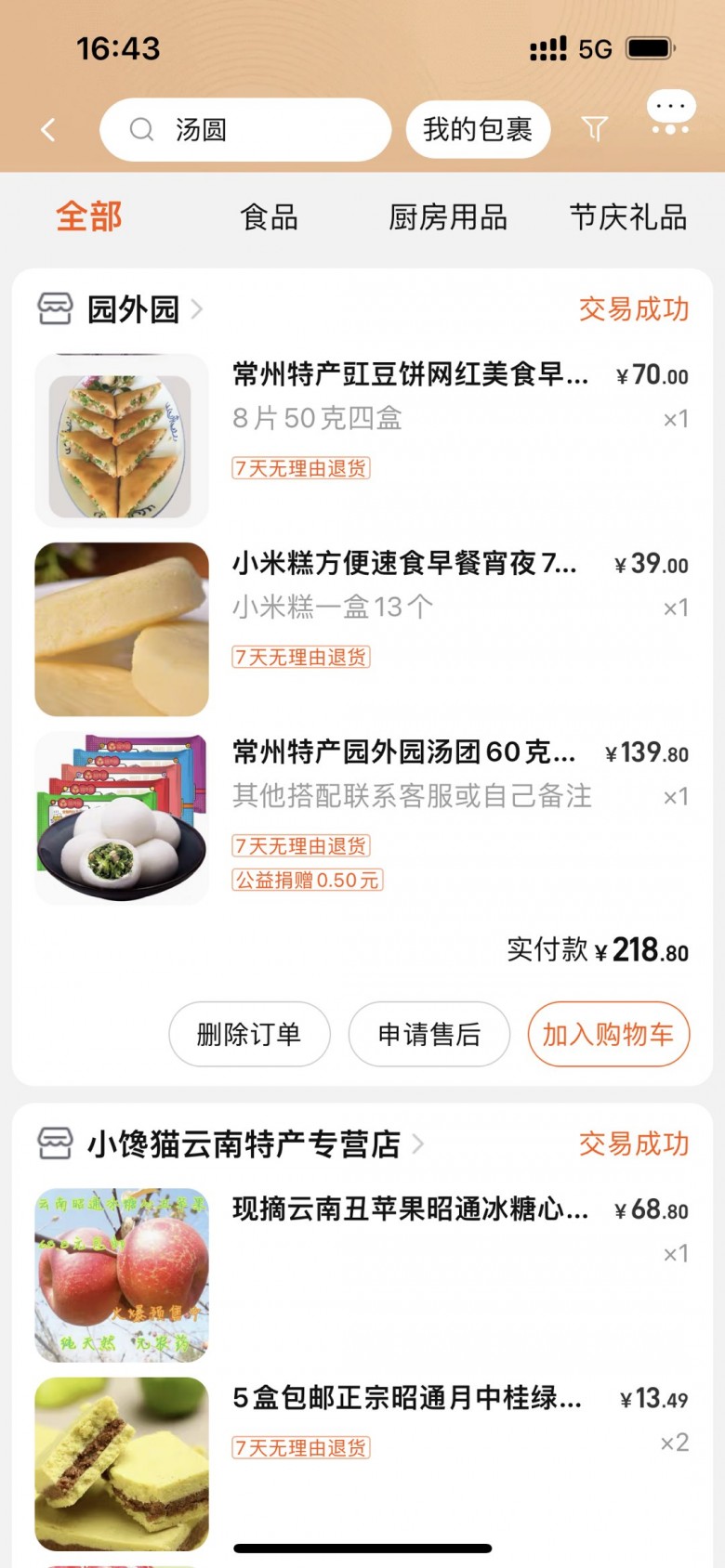This screenshot has height=1568, width=725.
Task: Open the 园外园 shop page
Action: pyautogui.click(x=133, y=308)
